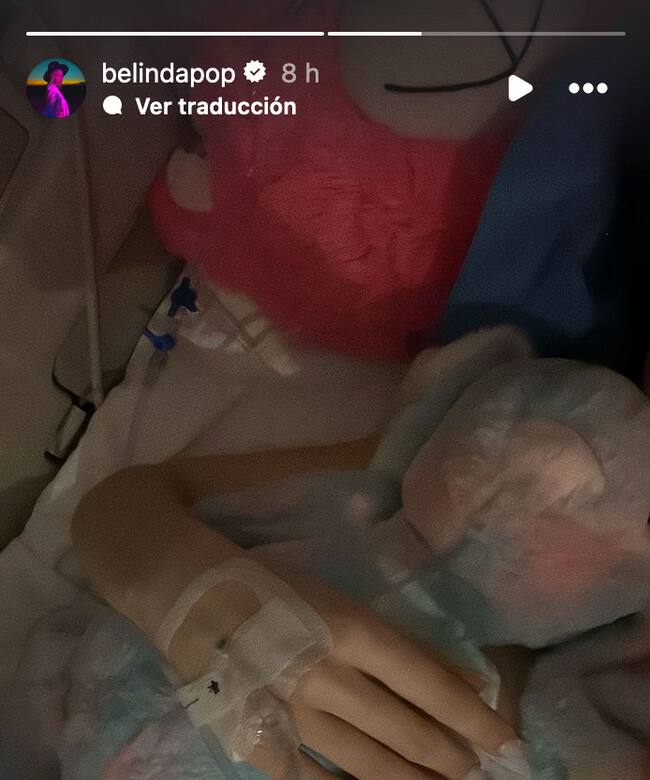Resume story playback
The height and width of the screenshot is (780, 650).
[519, 88]
